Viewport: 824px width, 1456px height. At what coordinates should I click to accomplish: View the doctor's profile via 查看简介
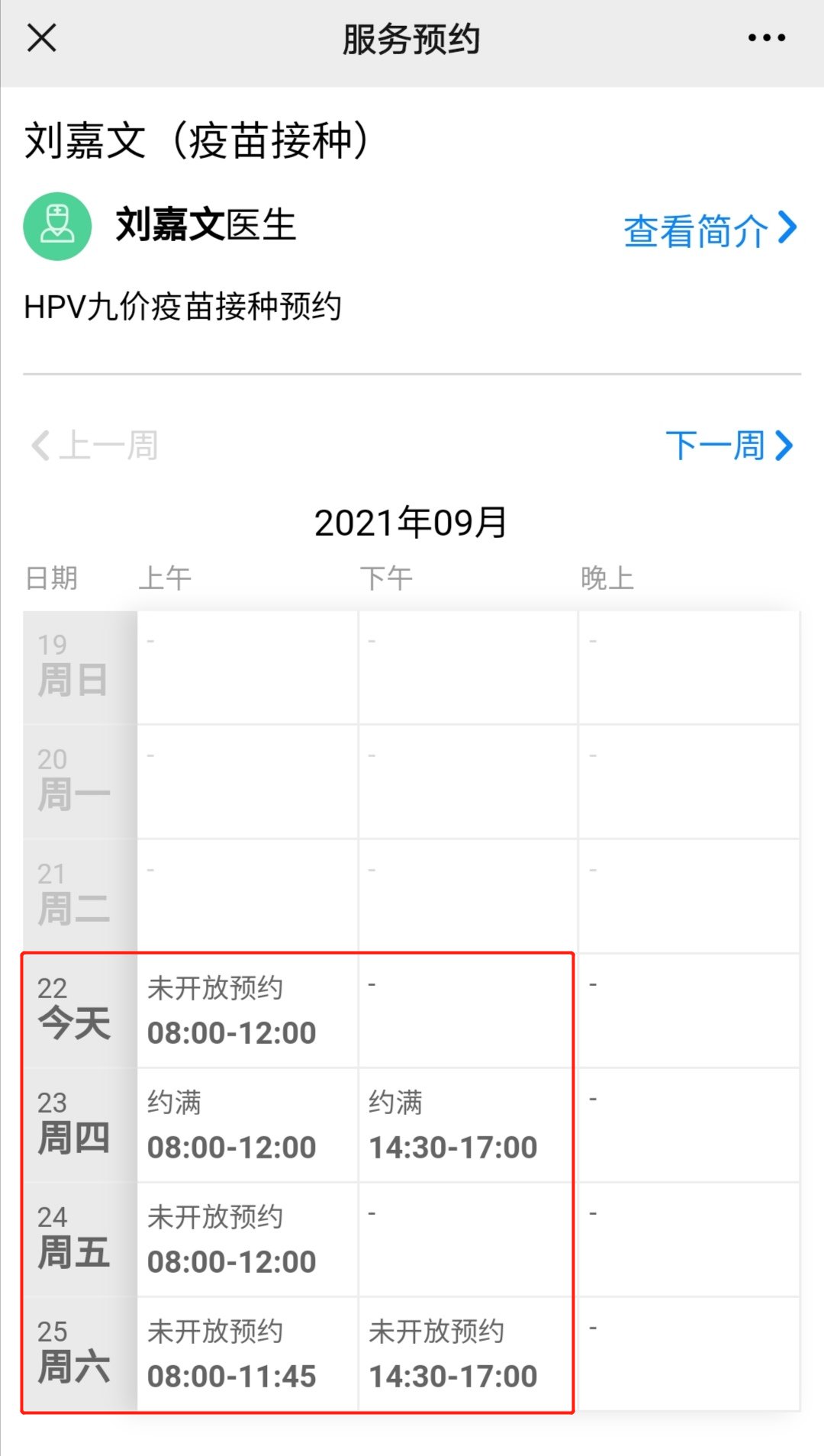click(710, 230)
